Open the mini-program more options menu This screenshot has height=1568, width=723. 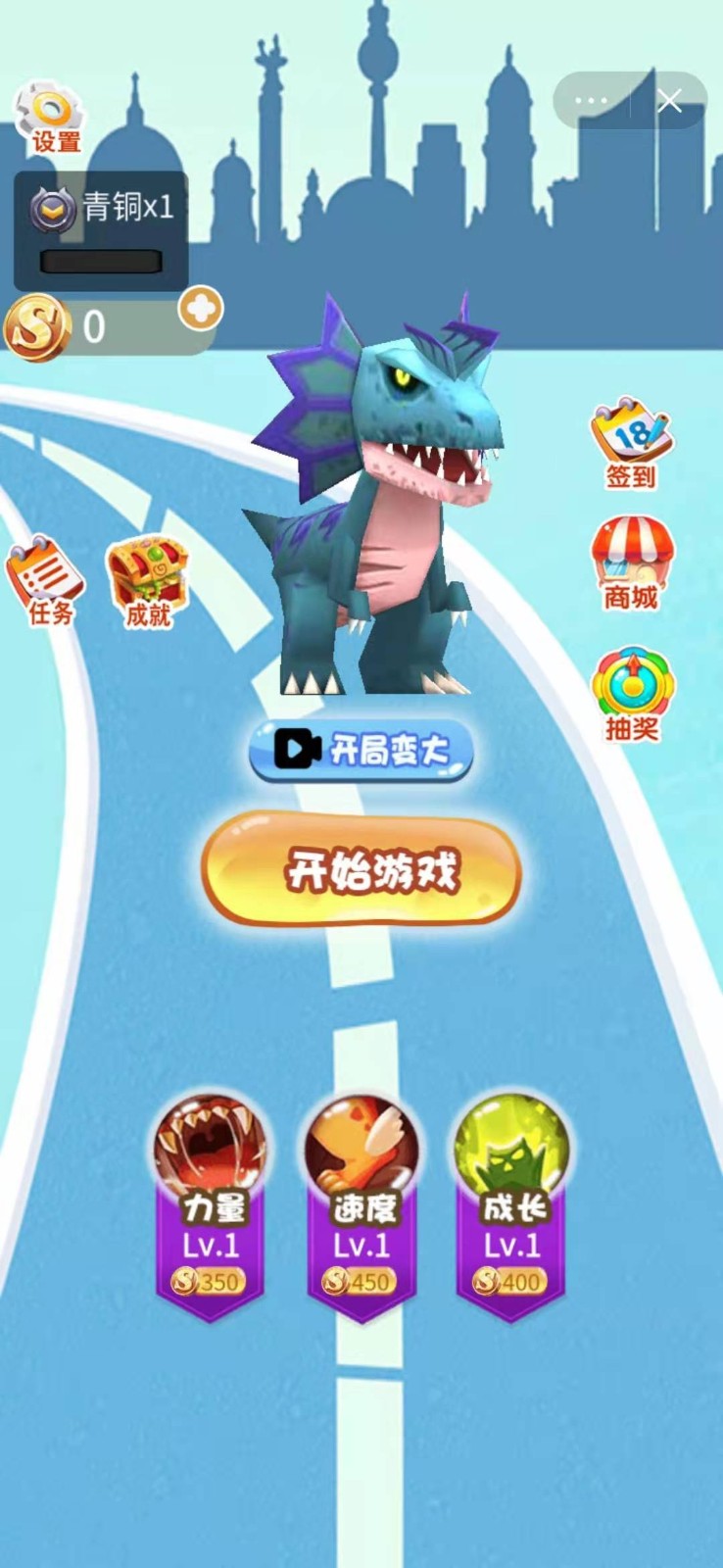click(x=592, y=101)
